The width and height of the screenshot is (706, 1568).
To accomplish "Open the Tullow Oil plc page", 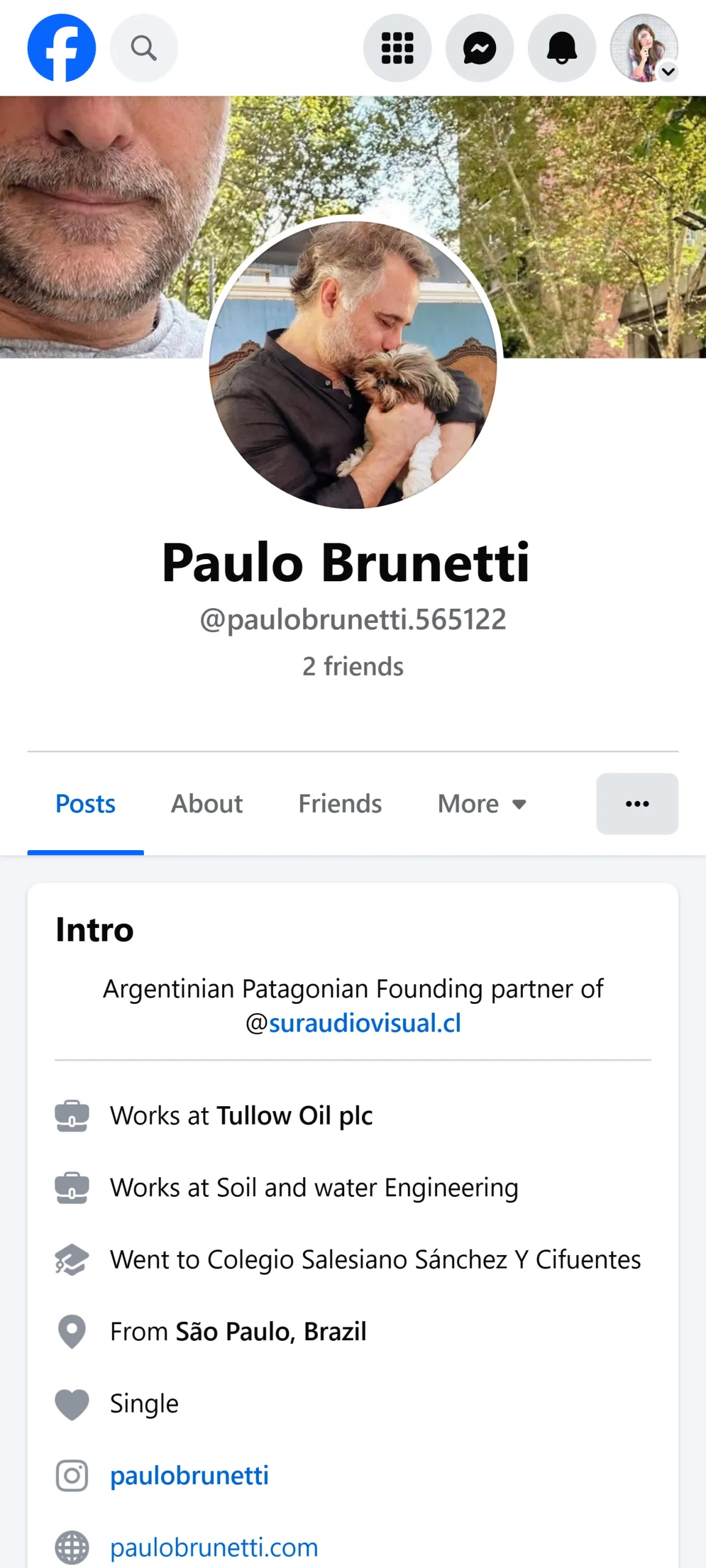I will (x=295, y=1115).
